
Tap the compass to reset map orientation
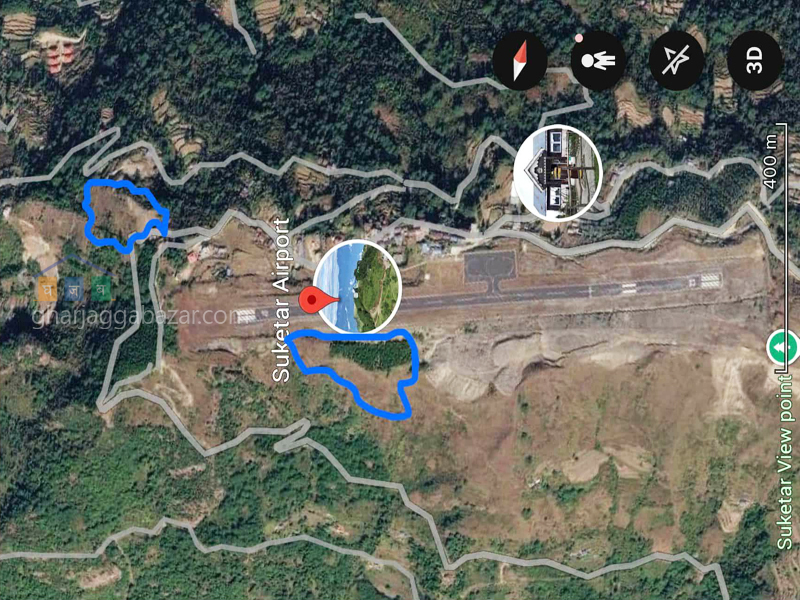(x=520, y=60)
